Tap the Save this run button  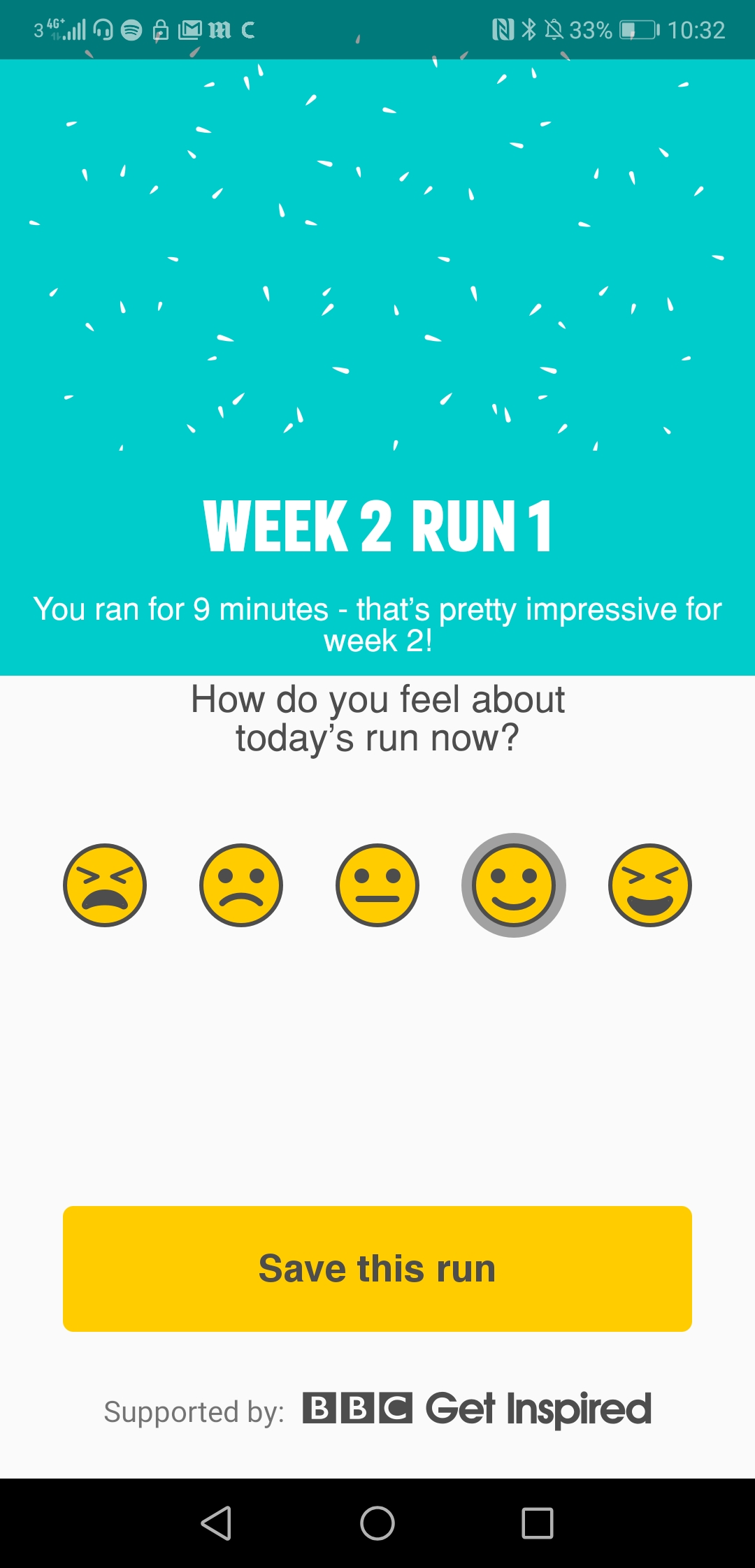pos(377,1268)
